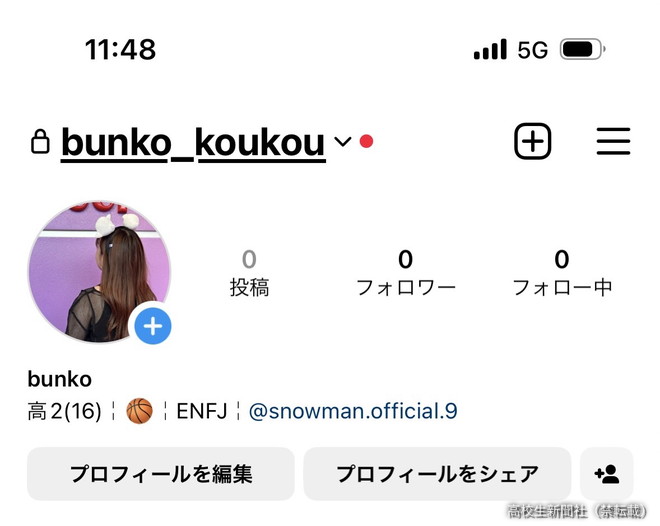Open the hamburger menu

[x=613, y=141]
